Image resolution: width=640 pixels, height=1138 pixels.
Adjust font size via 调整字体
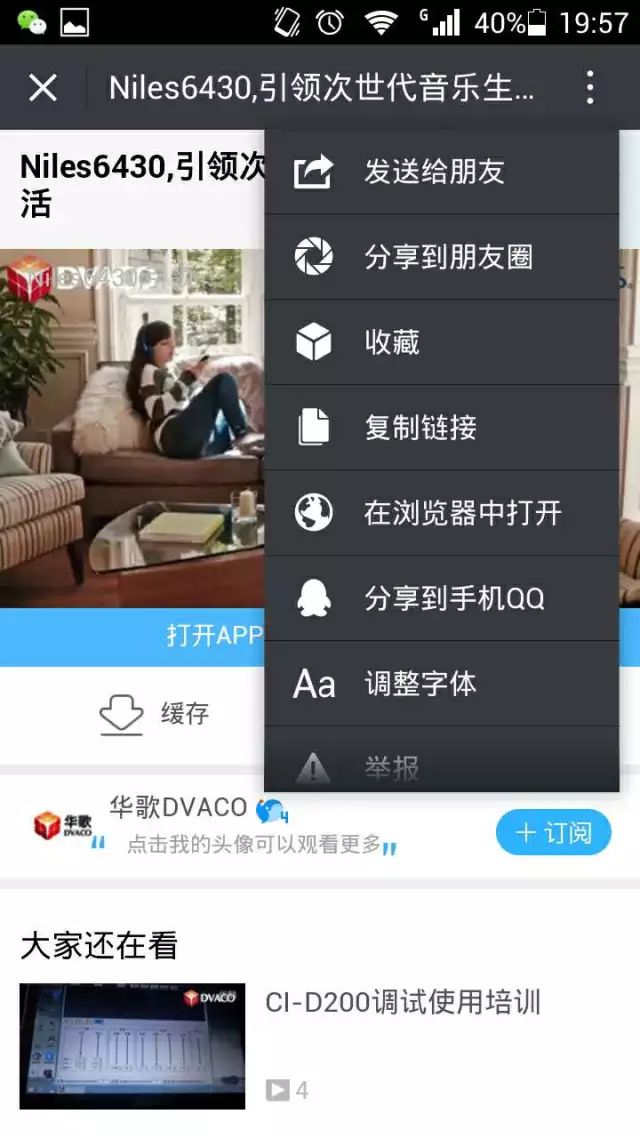point(442,684)
